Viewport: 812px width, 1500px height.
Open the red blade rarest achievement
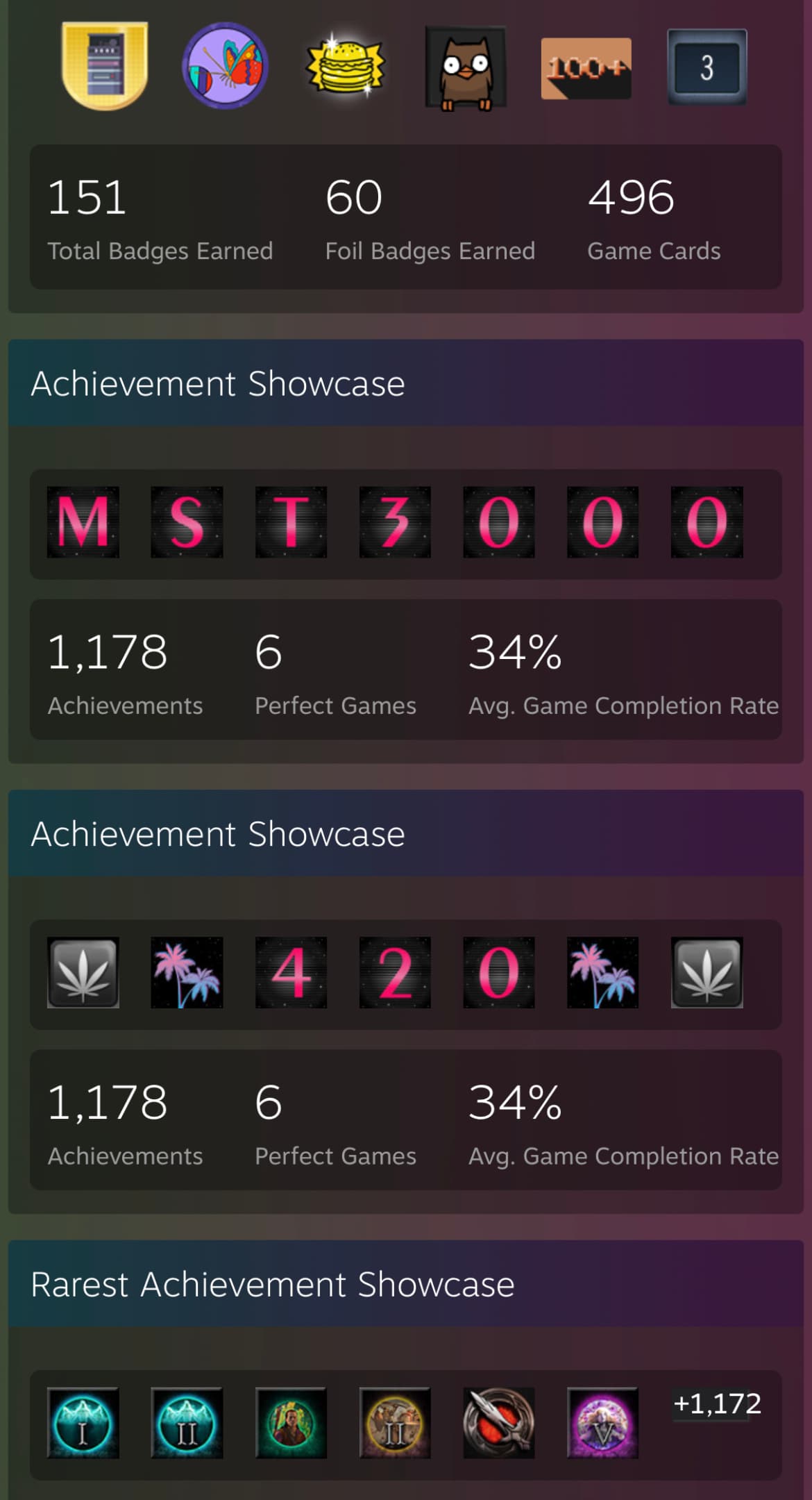click(498, 1423)
